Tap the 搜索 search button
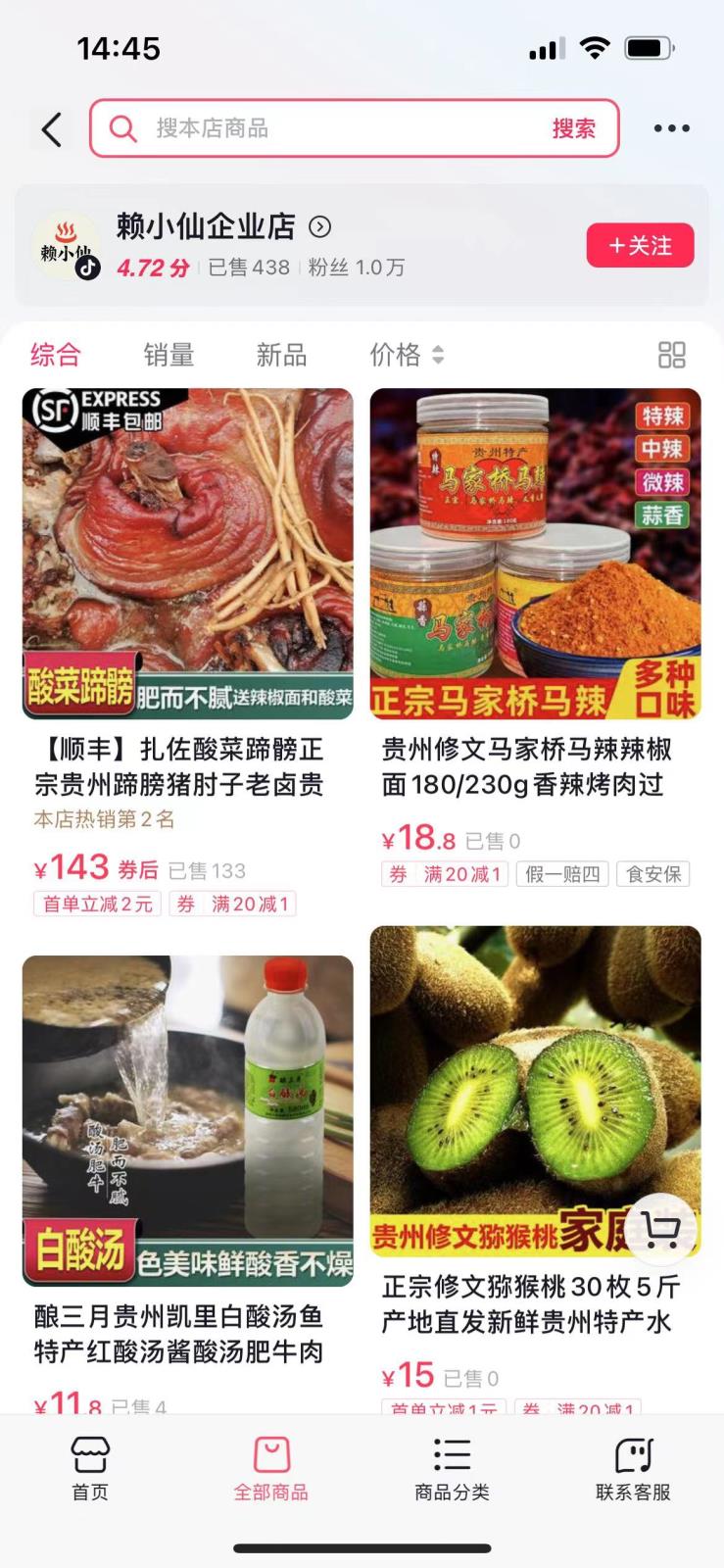The height and width of the screenshot is (1568, 724). (x=576, y=128)
